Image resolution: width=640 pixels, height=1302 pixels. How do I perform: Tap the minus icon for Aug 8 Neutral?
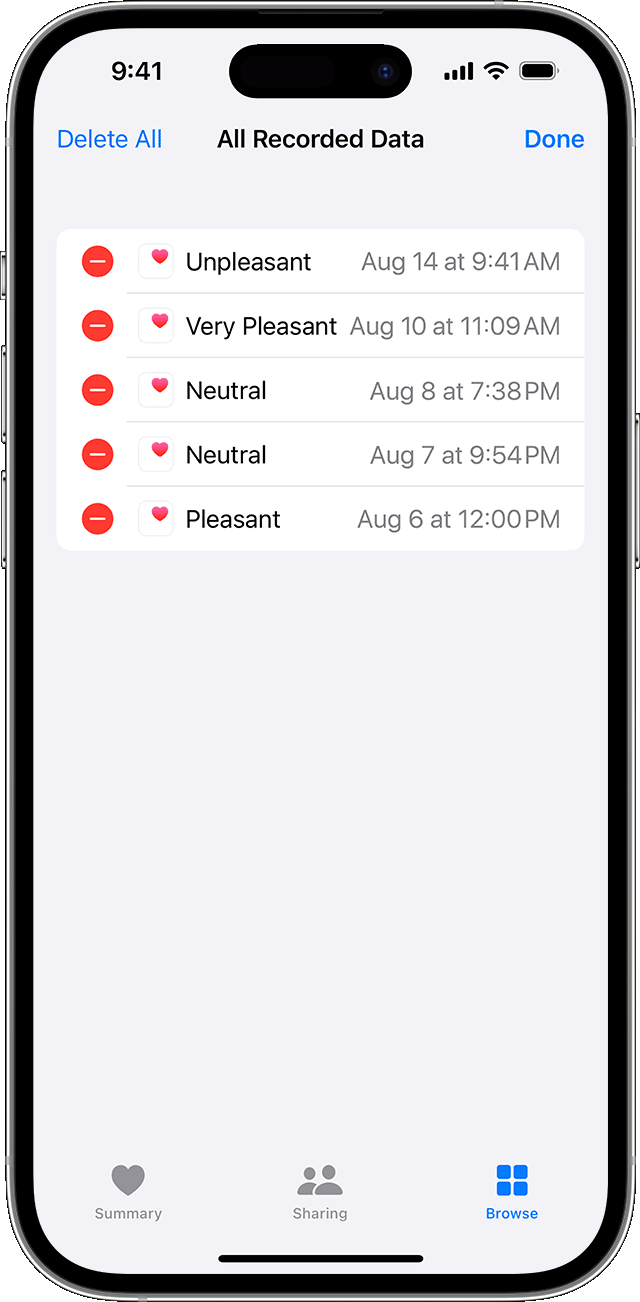tap(97, 390)
